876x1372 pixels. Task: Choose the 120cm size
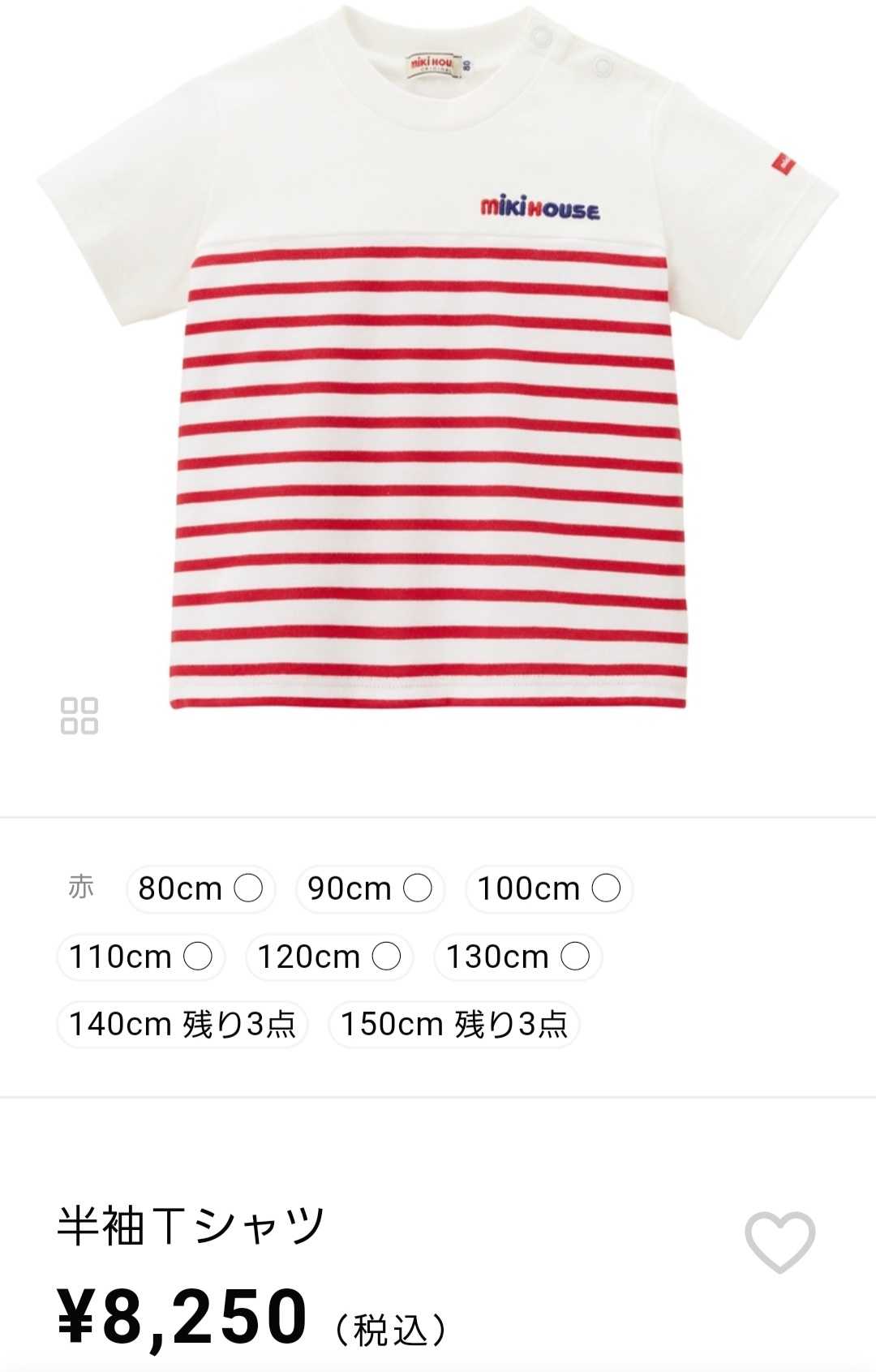tap(329, 957)
